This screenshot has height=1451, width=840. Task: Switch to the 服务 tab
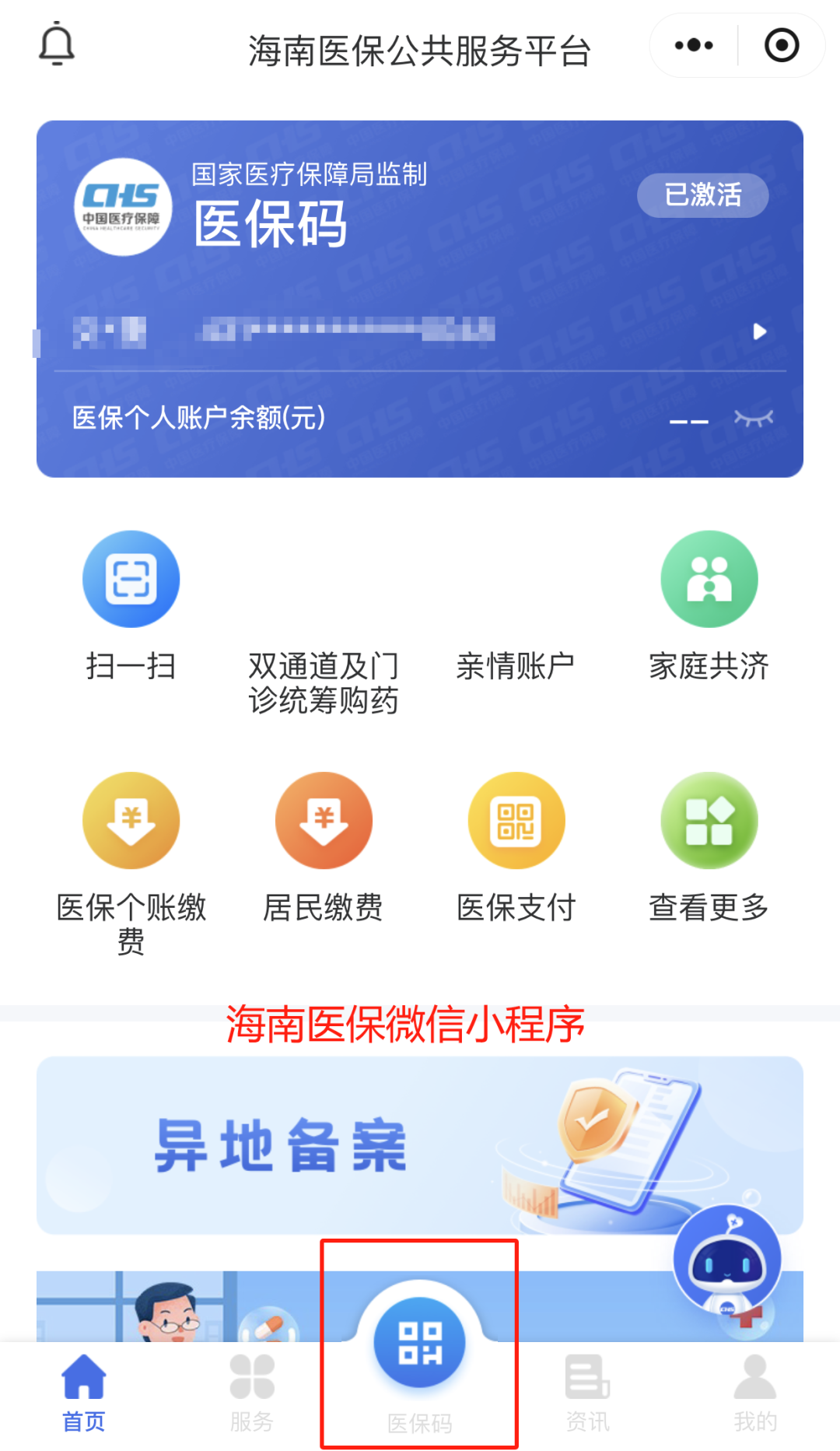point(252,1393)
